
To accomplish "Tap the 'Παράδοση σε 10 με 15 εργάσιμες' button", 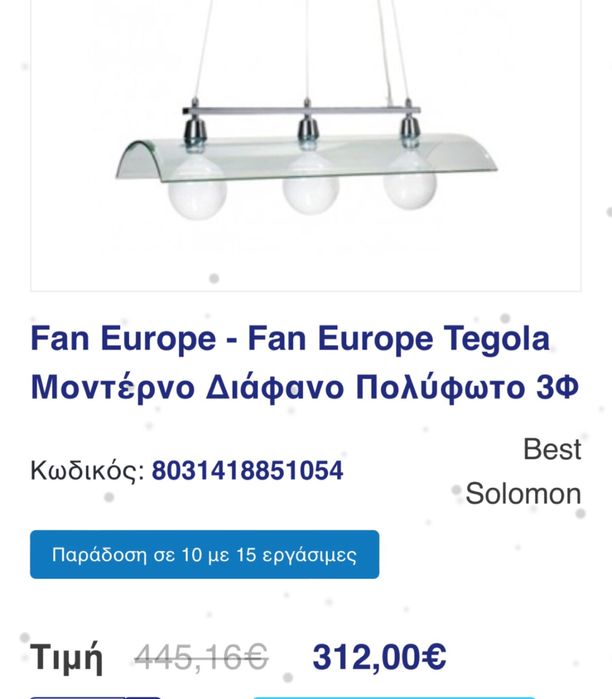I will point(204,554).
